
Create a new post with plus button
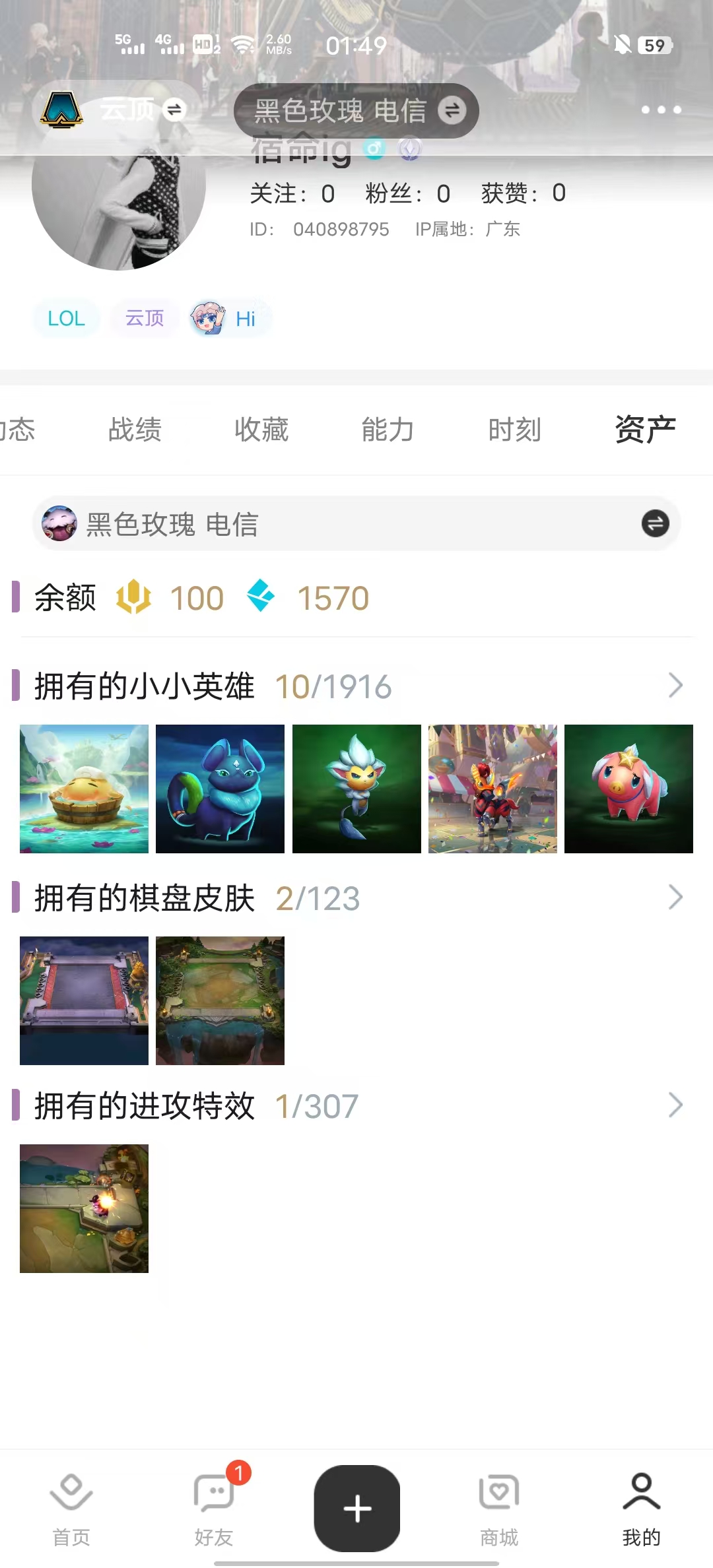tap(356, 1508)
